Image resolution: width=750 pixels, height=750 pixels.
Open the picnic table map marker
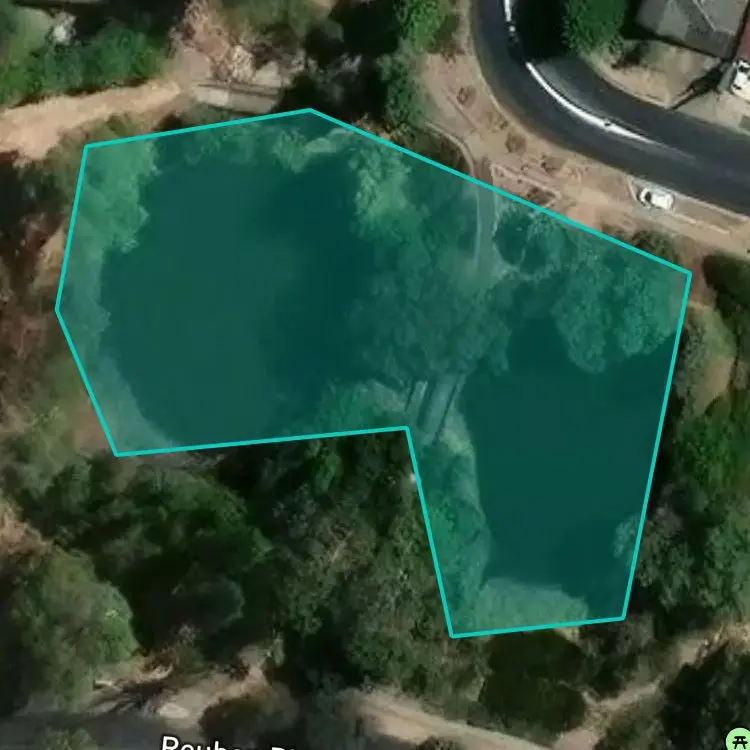739,739
